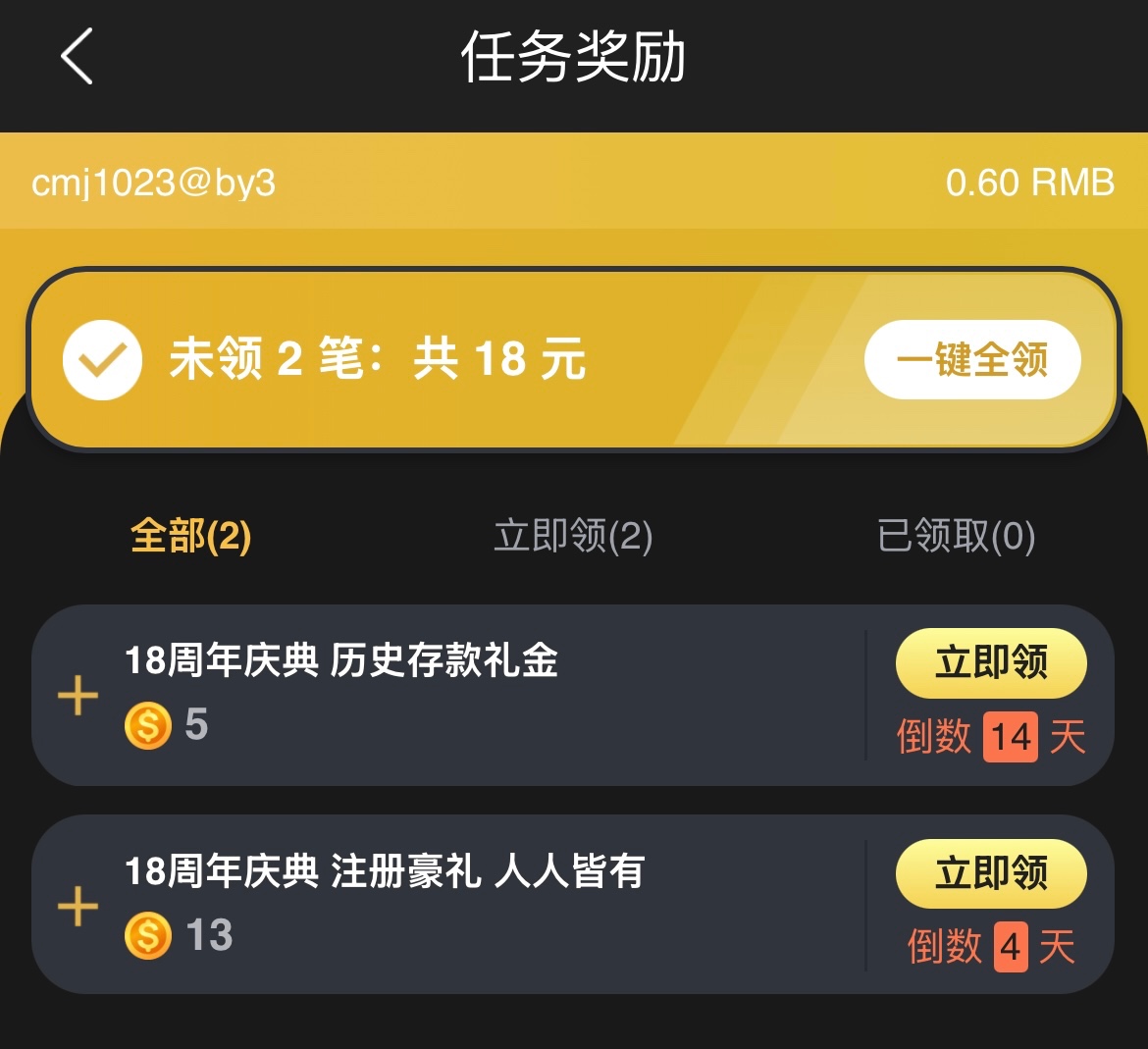Switch to the 全部(2) tab
The height and width of the screenshot is (1049, 1148).
191,537
